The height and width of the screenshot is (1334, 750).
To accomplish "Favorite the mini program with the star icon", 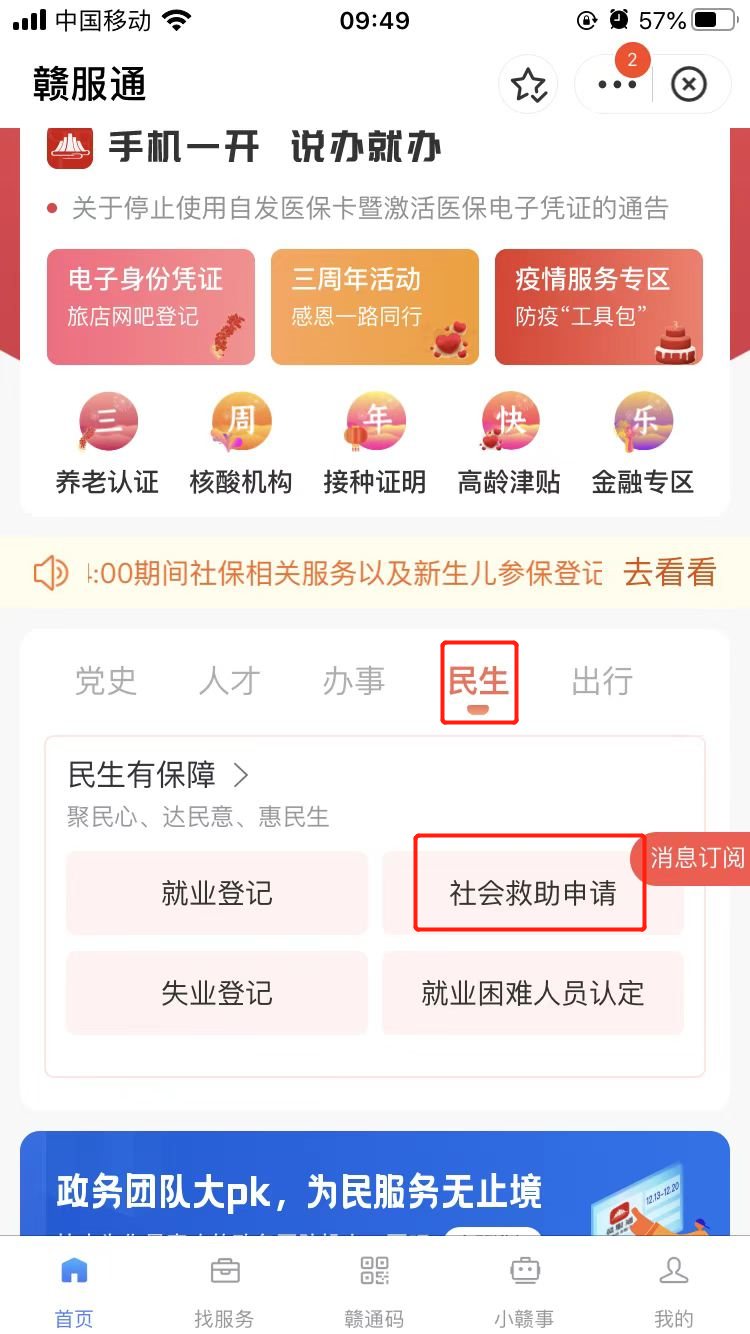I will pyautogui.click(x=528, y=85).
